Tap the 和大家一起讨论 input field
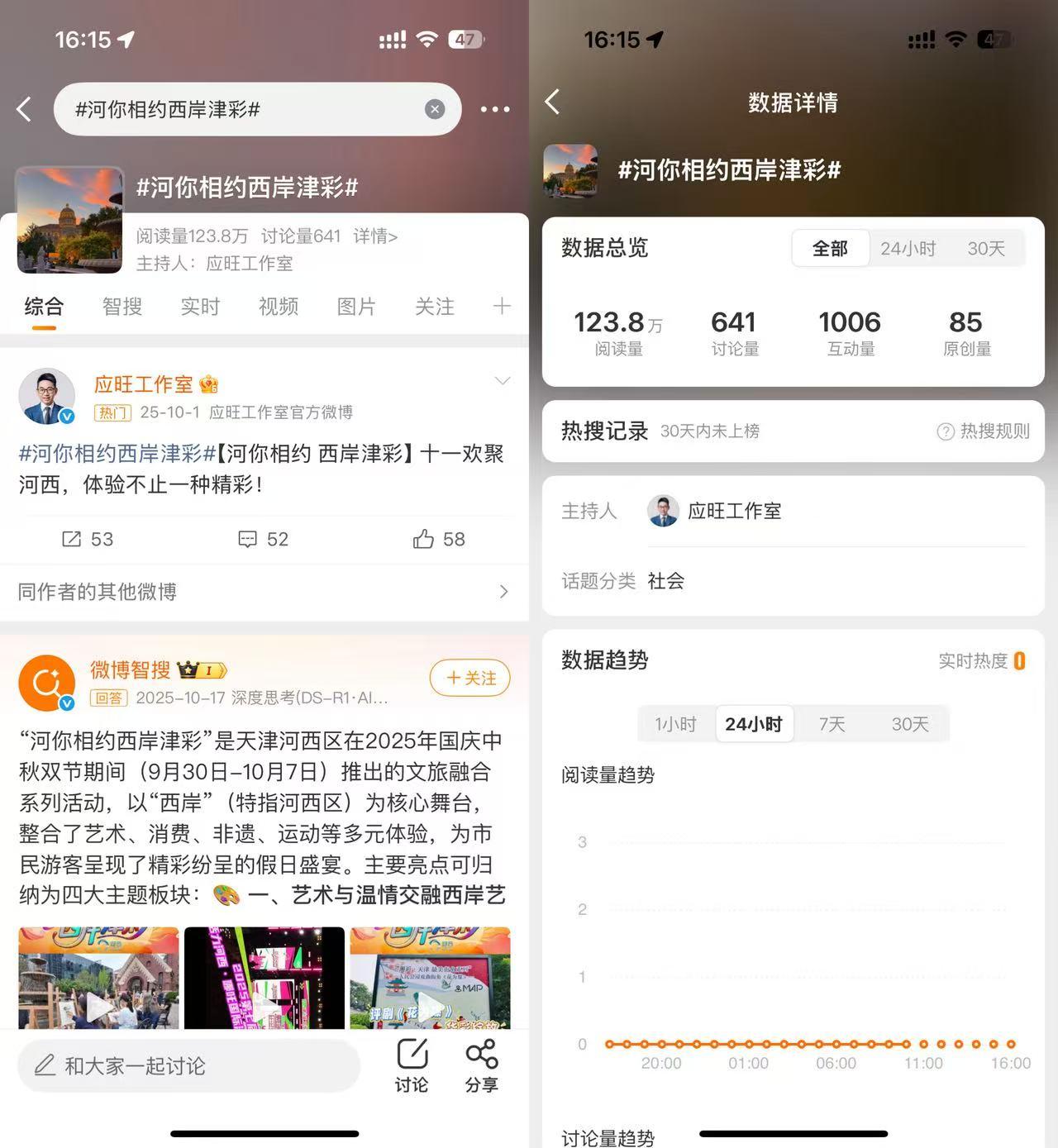 coord(188,1065)
